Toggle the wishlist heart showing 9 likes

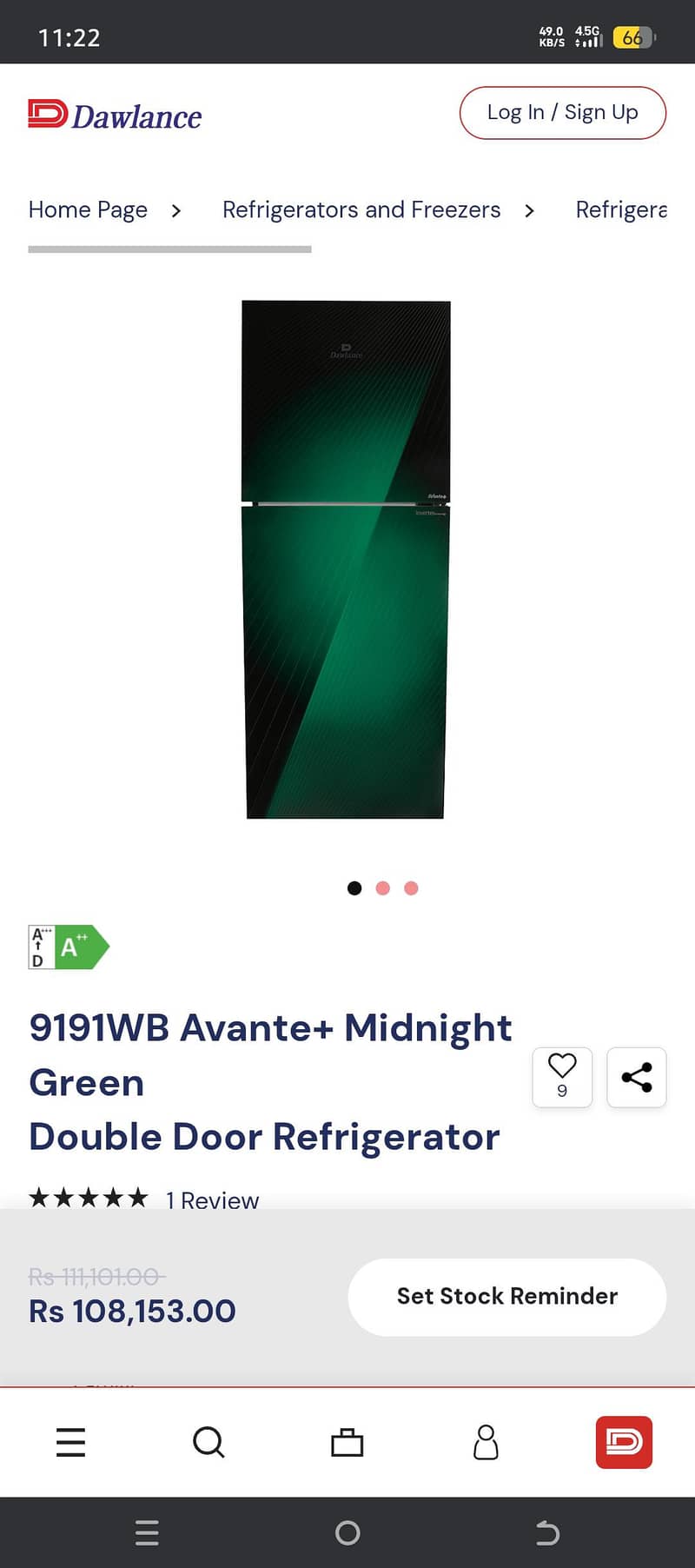(x=562, y=1078)
